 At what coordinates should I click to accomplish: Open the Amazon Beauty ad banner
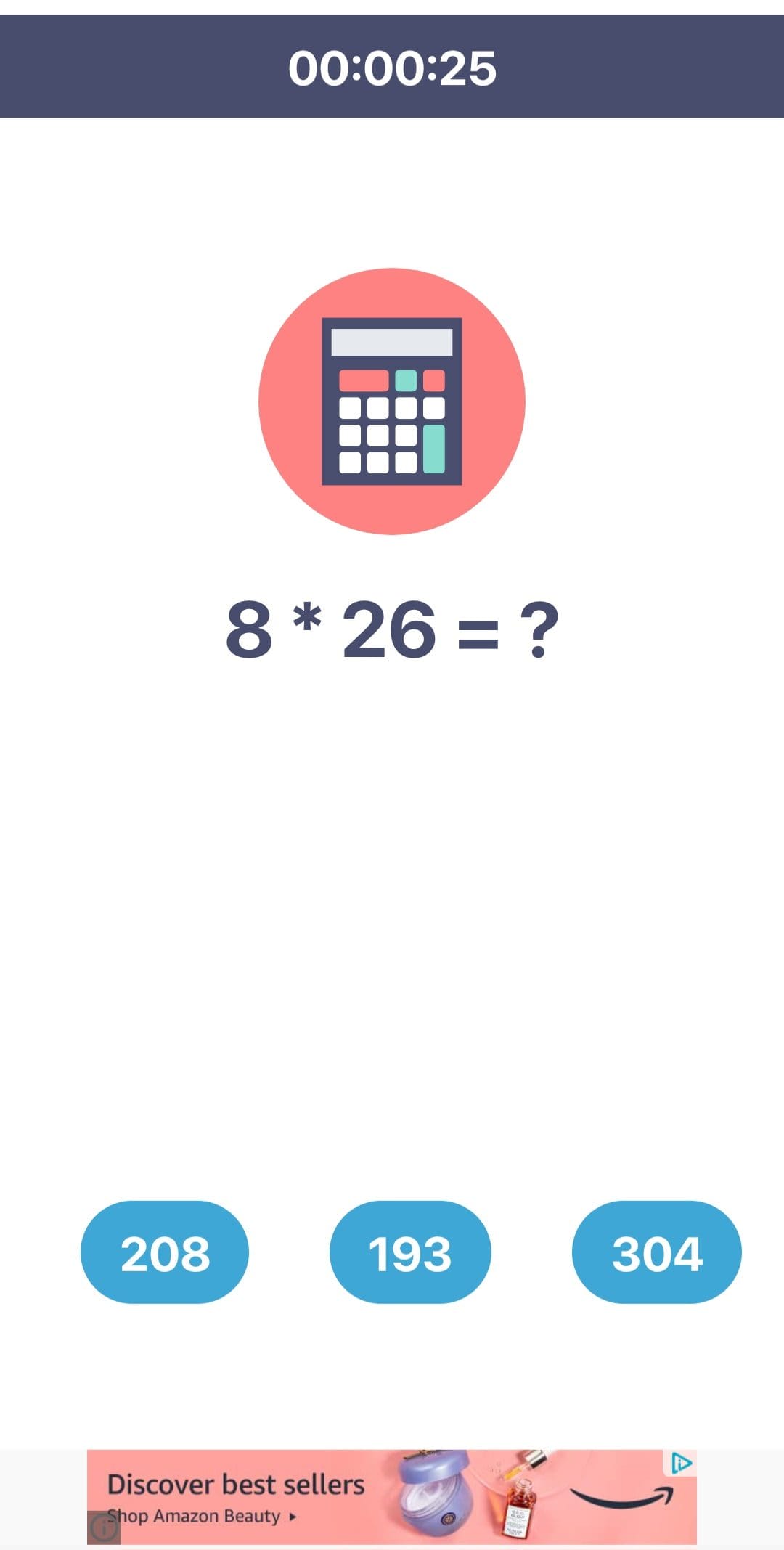pos(392,1497)
